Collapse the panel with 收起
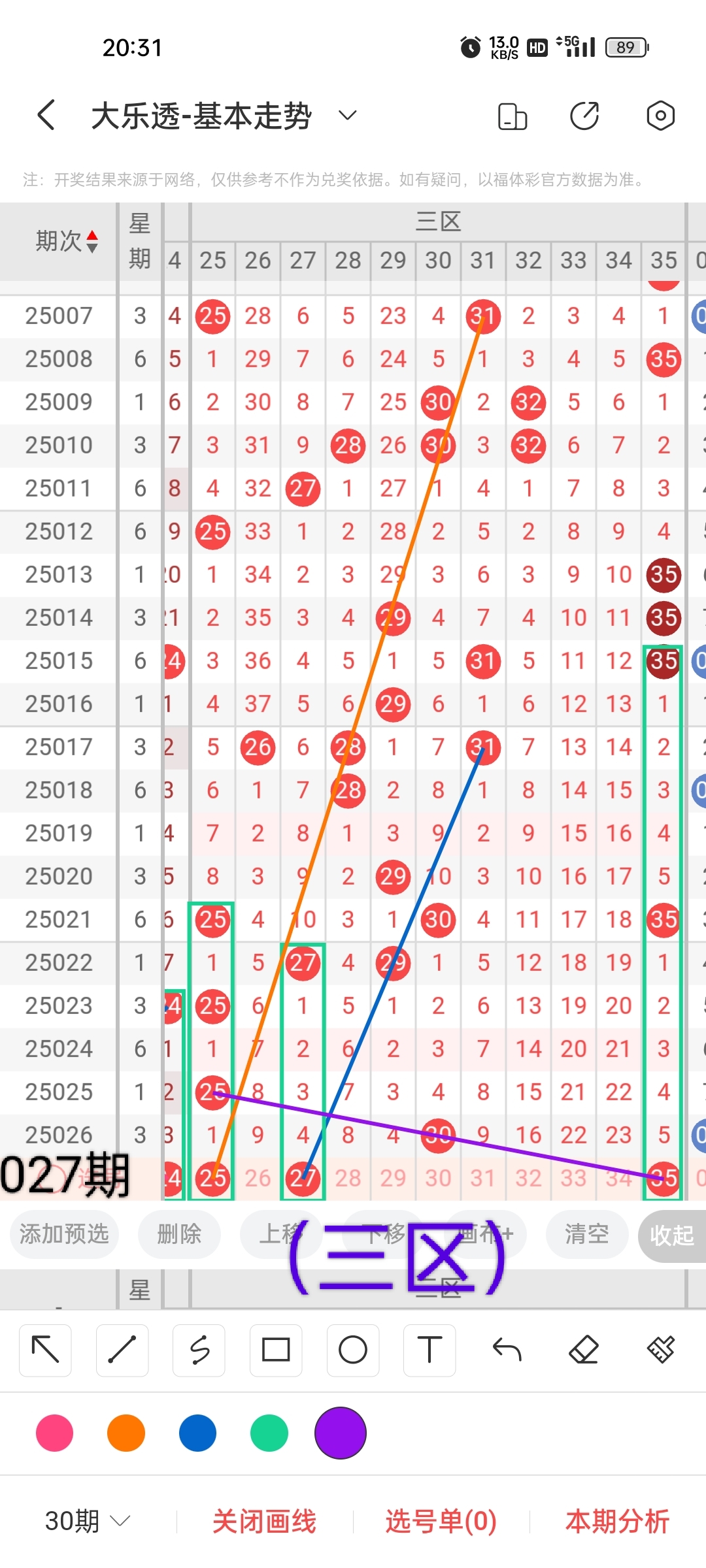 click(671, 1235)
